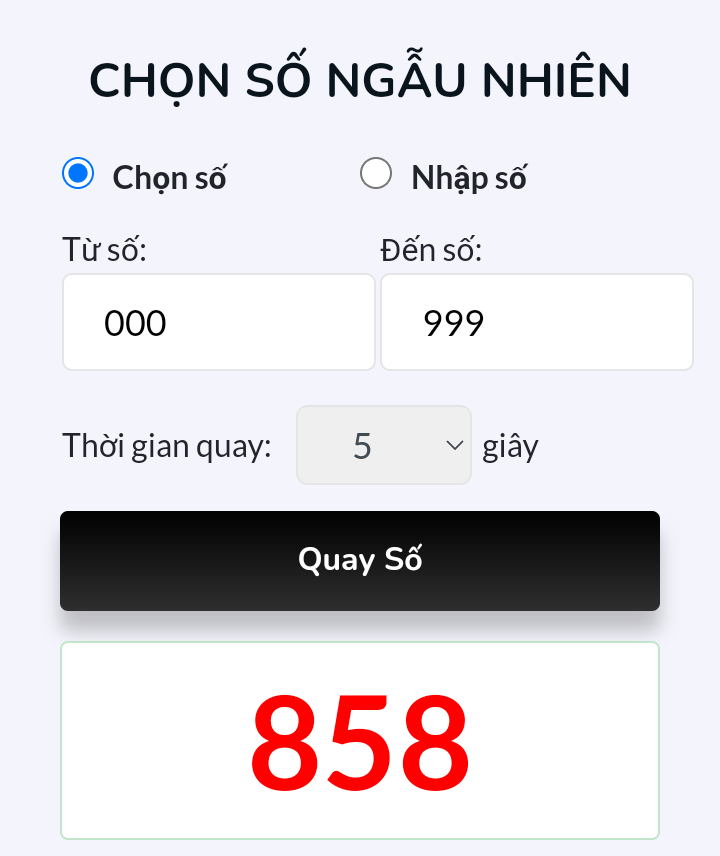Start spinning with the Quay Số button
The image size is (720, 856).
click(x=360, y=560)
